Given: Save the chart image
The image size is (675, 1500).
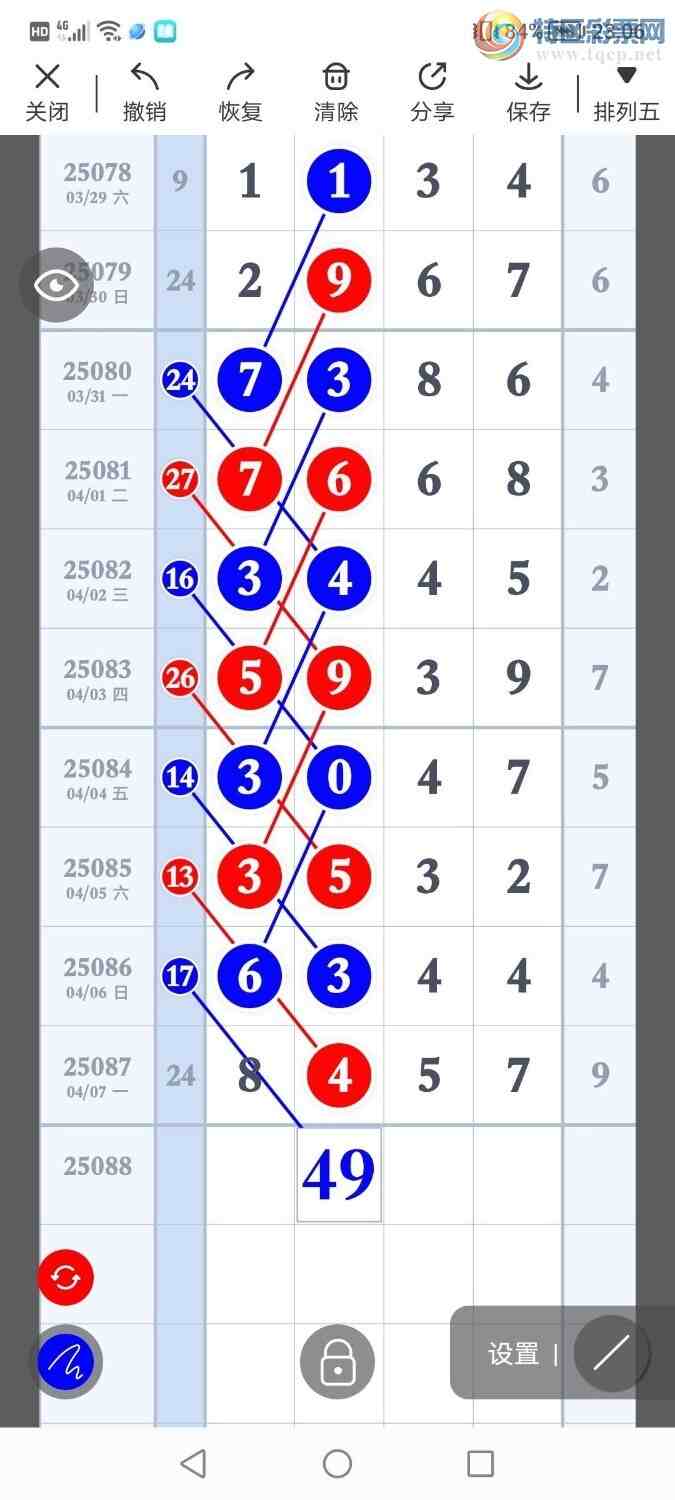Looking at the screenshot, I should pyautogui.click(x=528, y=92).
